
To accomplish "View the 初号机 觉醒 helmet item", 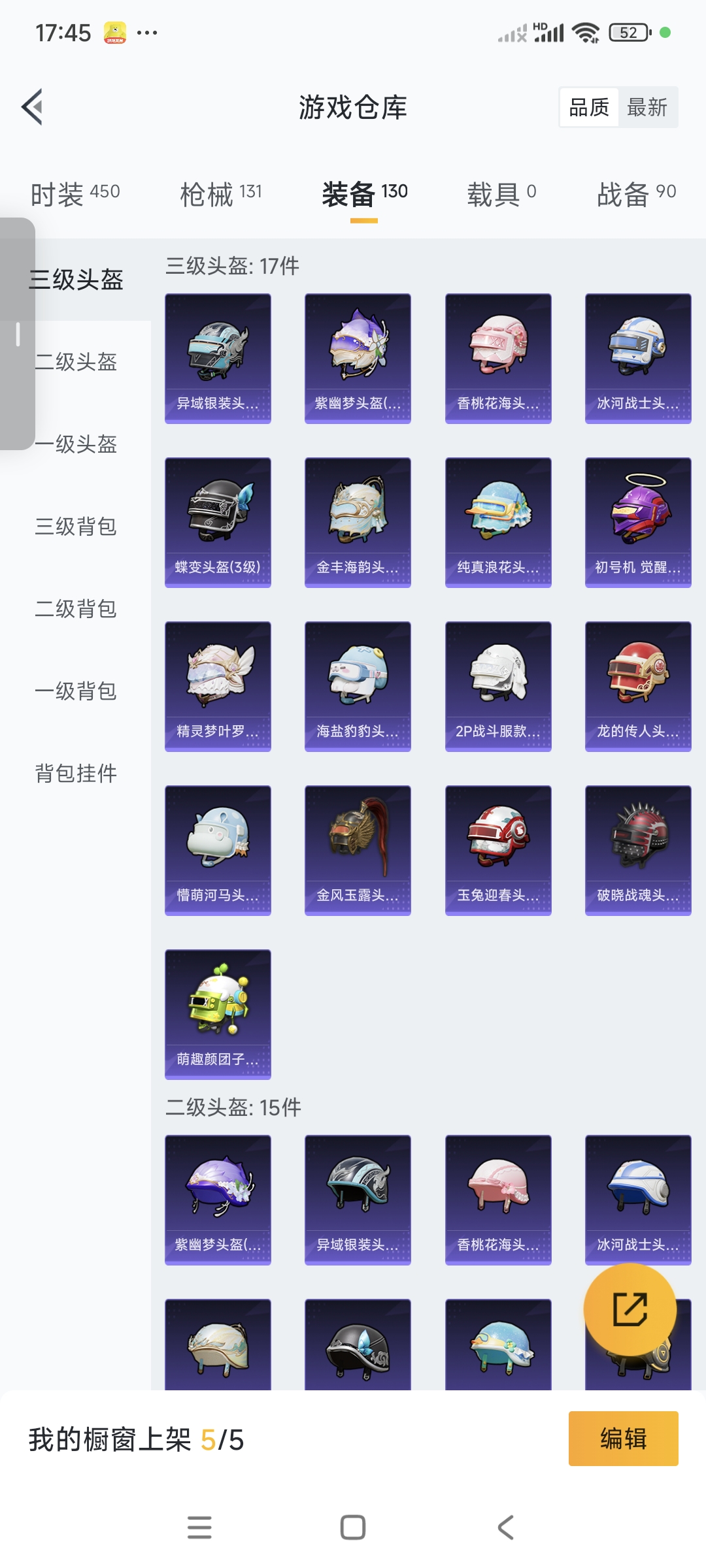I will pyautogui.click(x=638, y=522).
